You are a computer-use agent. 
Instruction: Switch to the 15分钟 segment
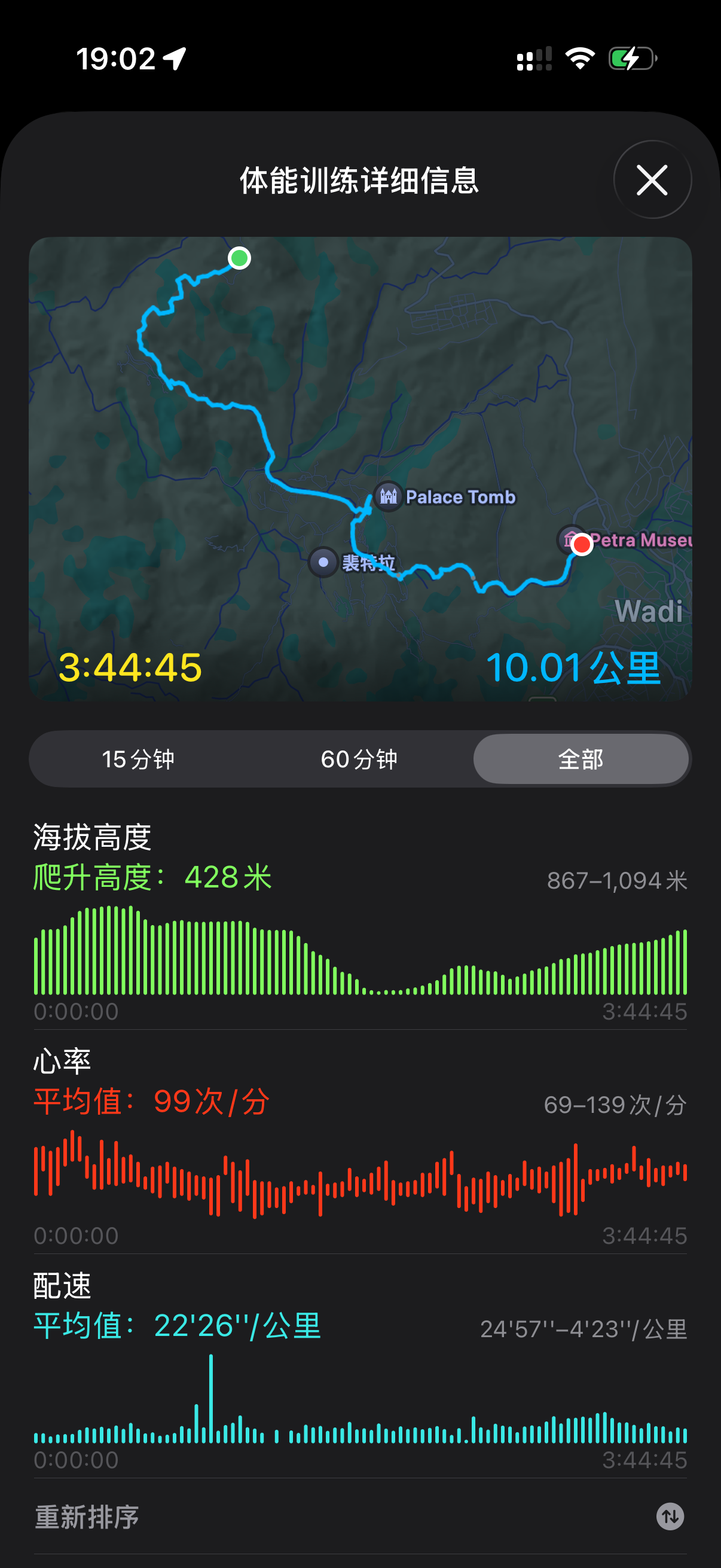[139, 758]
